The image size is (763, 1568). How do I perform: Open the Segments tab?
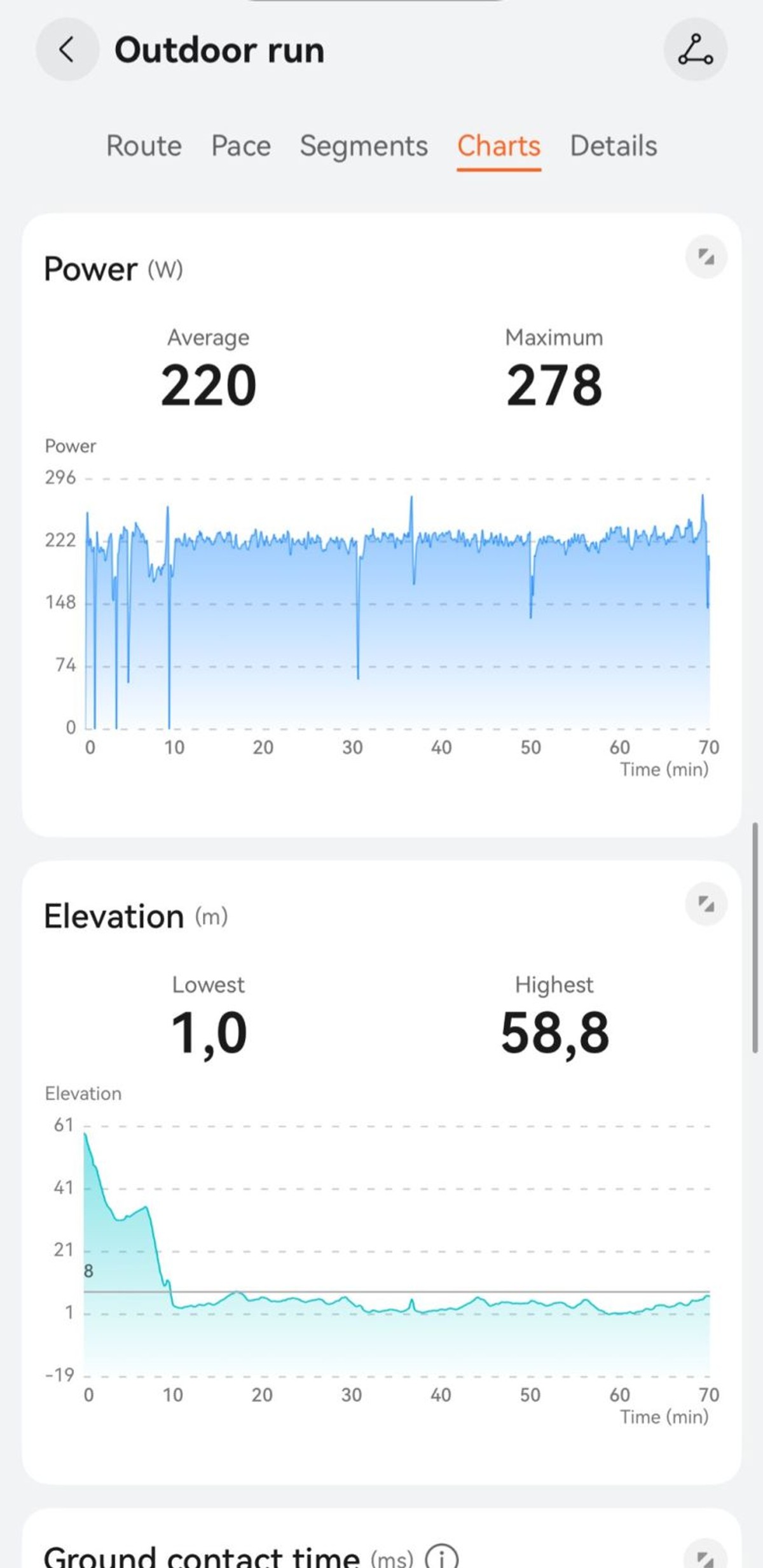pyautogui.click(x=364, y=146)
